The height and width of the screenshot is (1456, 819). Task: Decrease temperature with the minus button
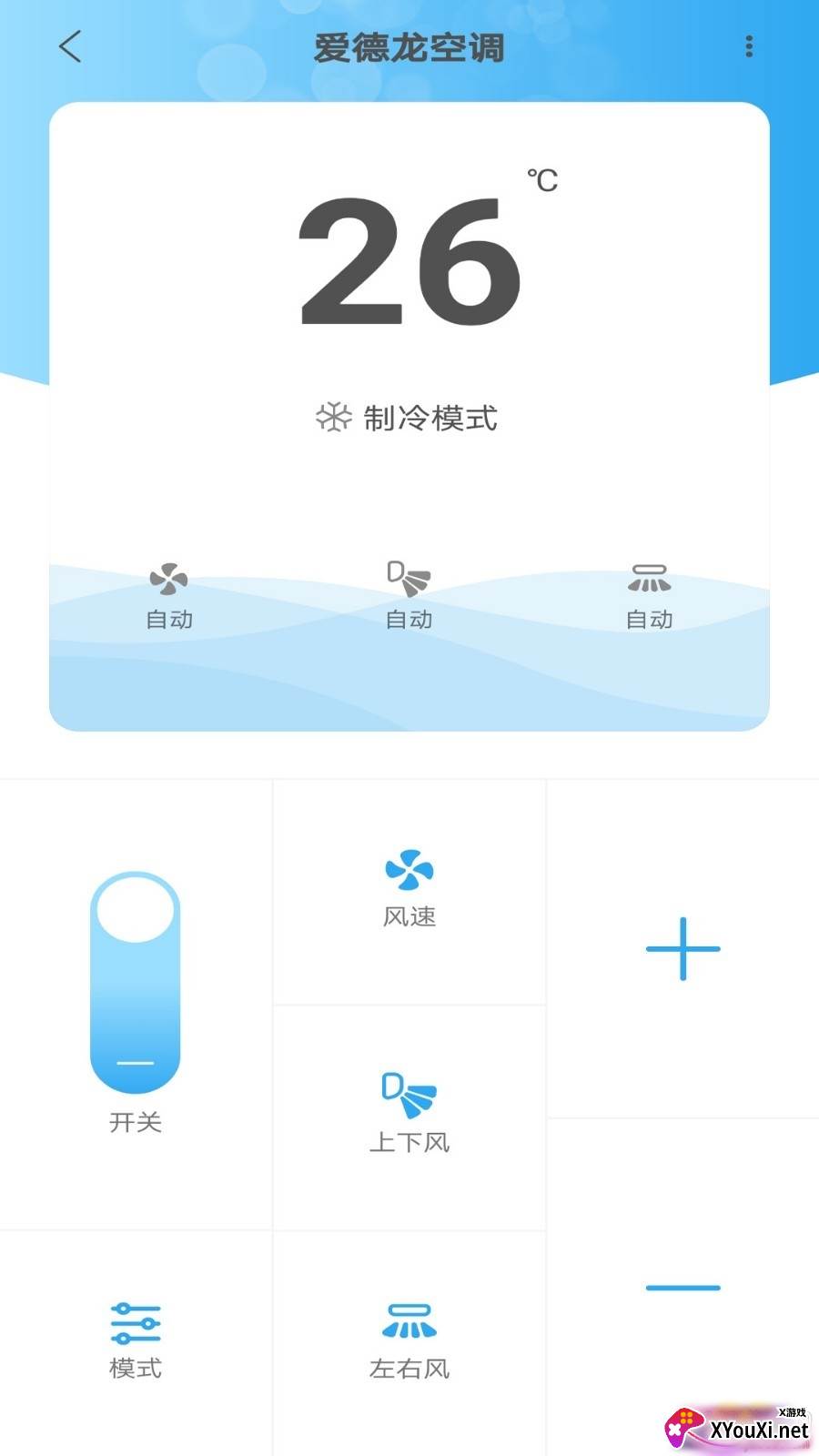(x=683, y=1288)
